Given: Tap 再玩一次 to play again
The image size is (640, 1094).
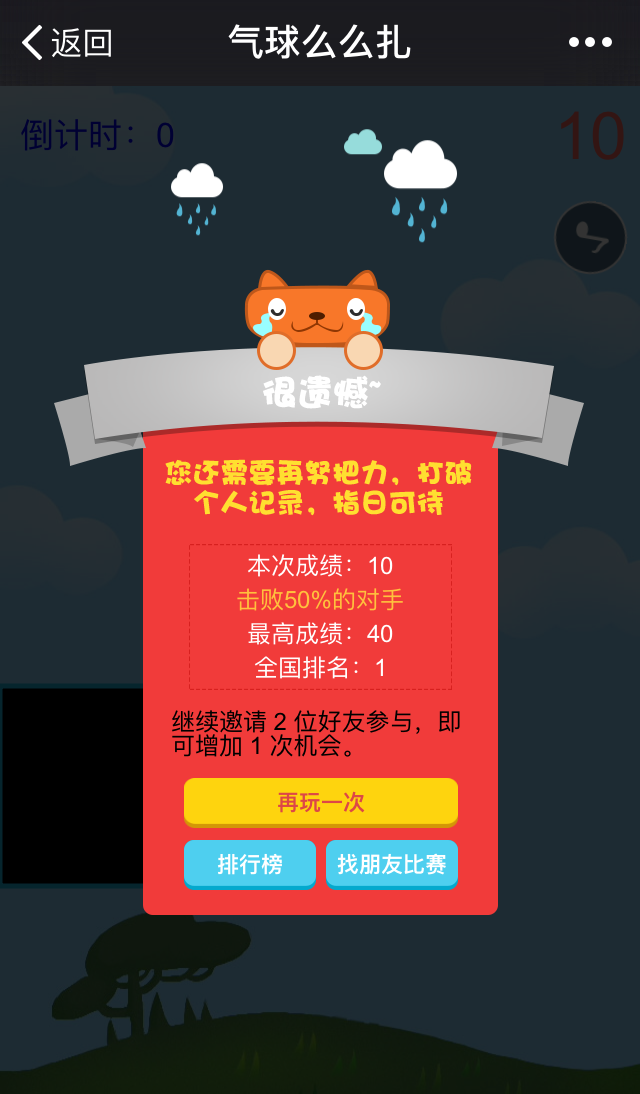Looking at the screenshot, I should (320, 802).
